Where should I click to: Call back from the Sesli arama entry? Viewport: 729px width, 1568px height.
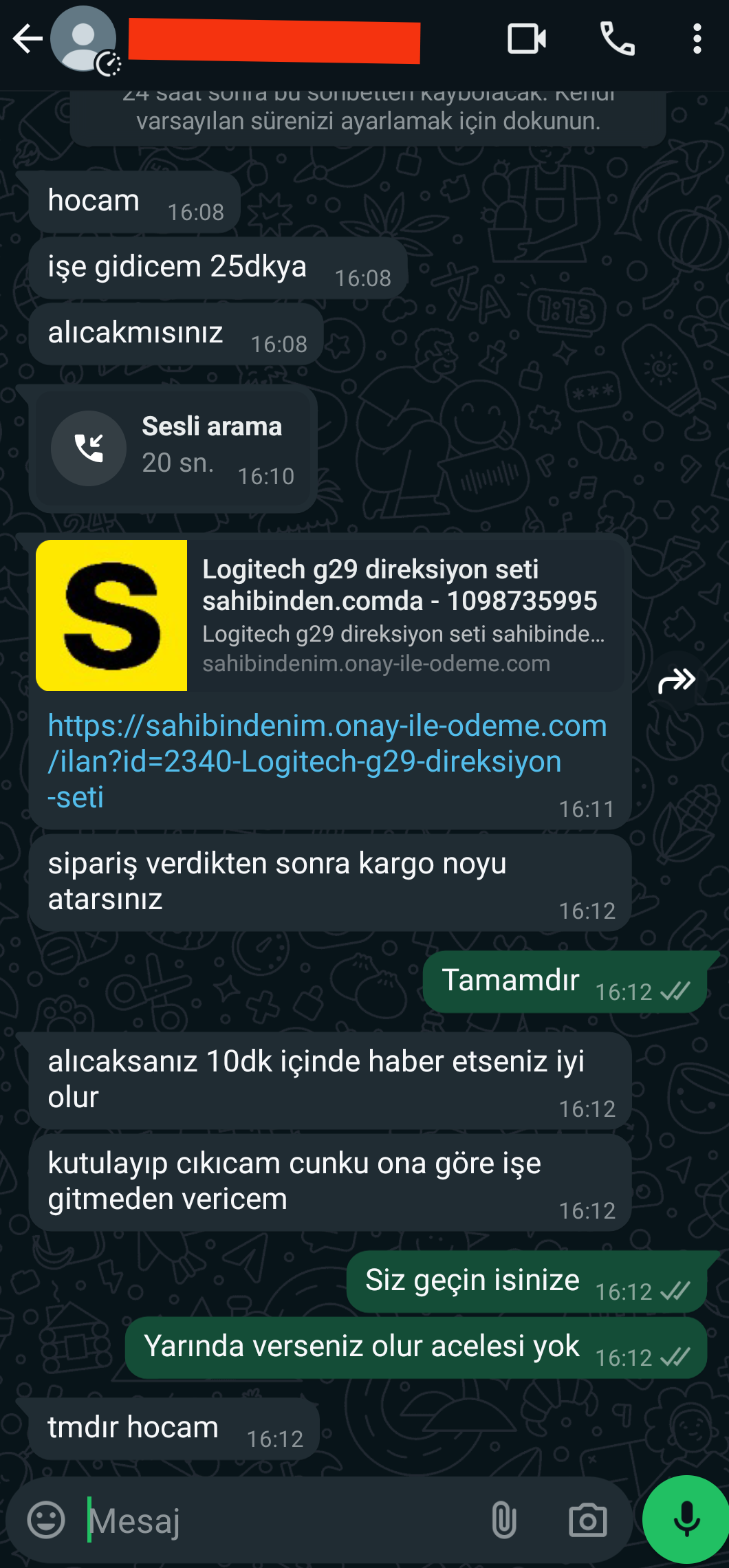[x=89, y=448]
